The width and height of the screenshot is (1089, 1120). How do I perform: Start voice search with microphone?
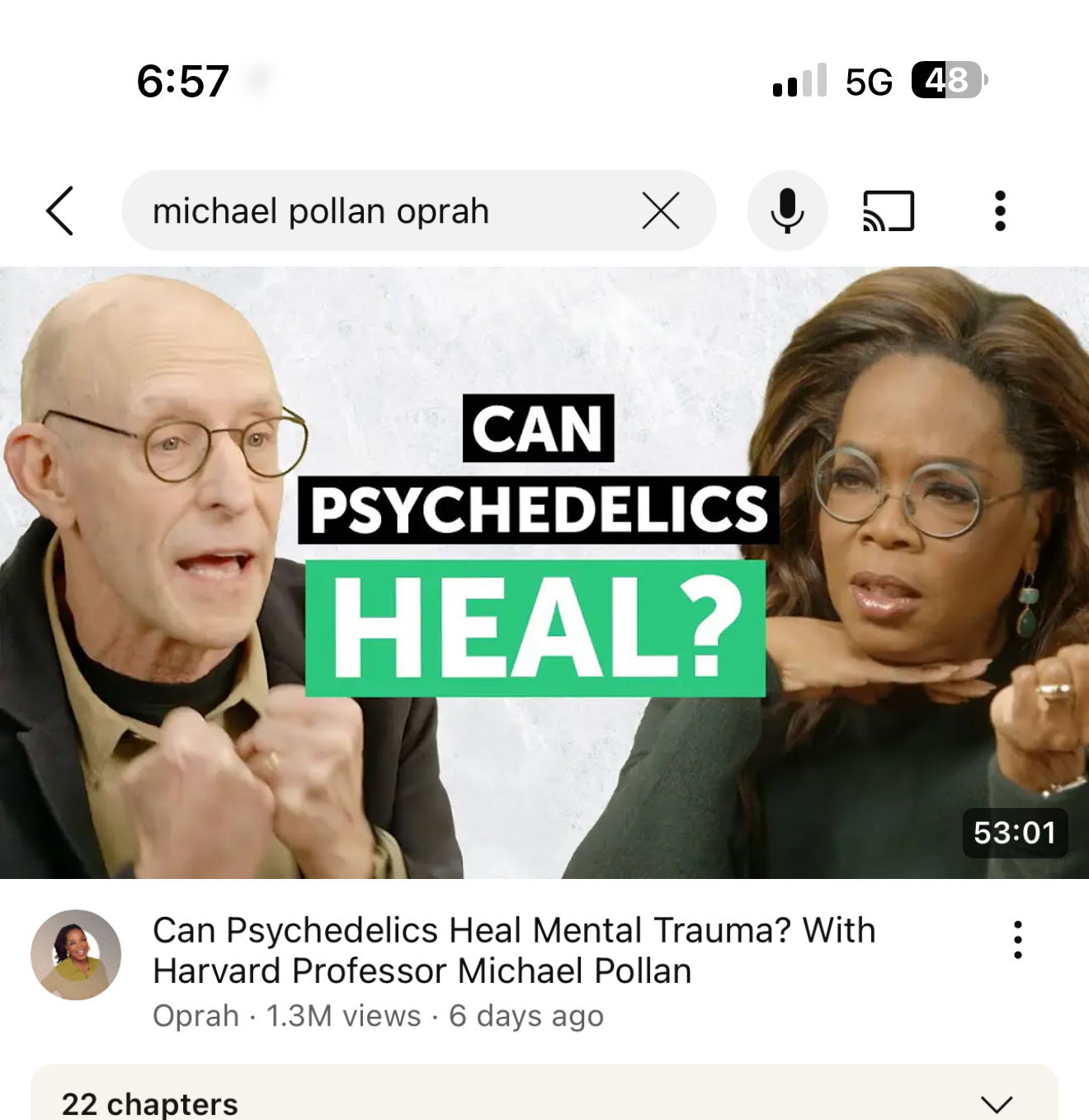point(787,211)
